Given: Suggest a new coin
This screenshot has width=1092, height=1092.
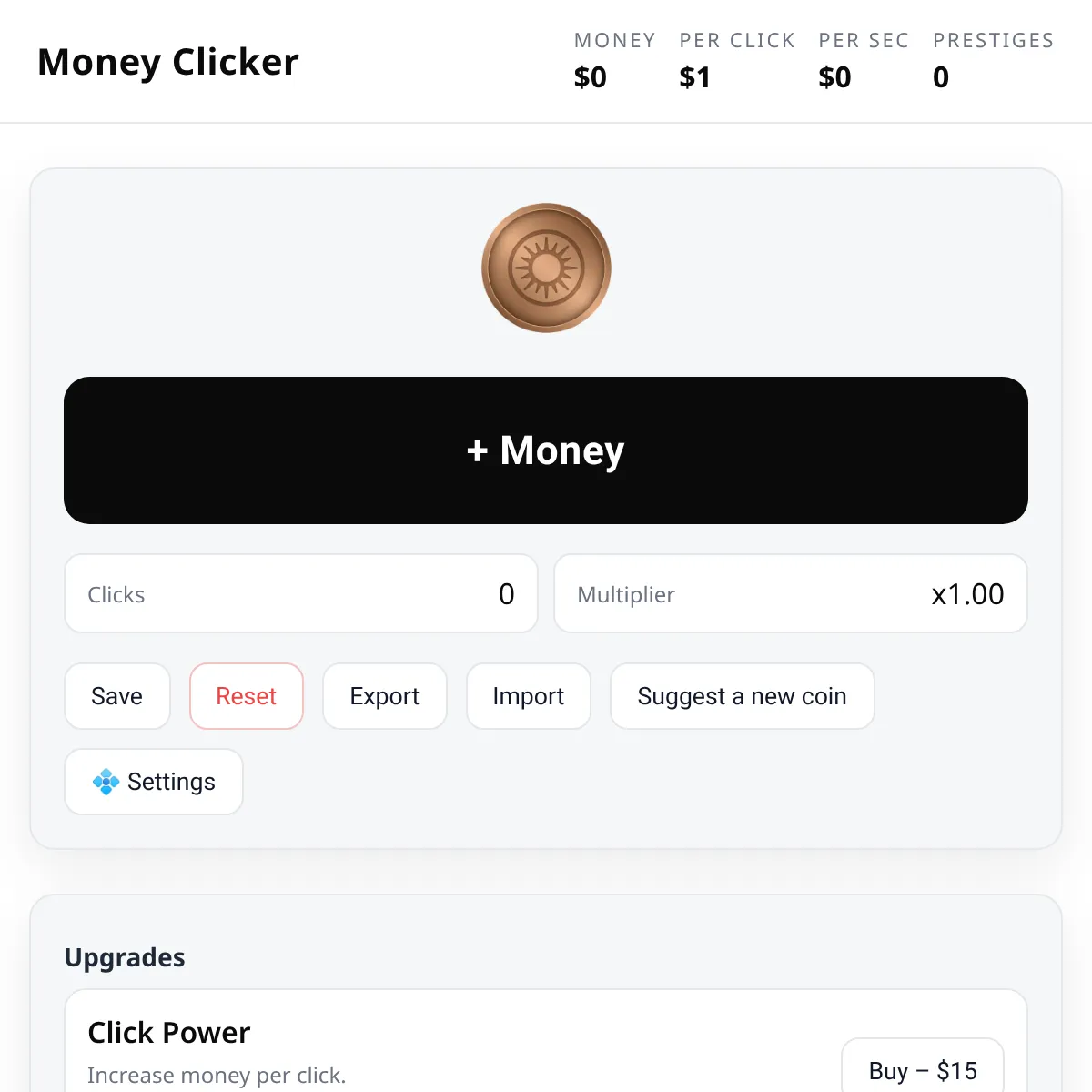Looking at the screenshot, I should (x=743, y=696).
